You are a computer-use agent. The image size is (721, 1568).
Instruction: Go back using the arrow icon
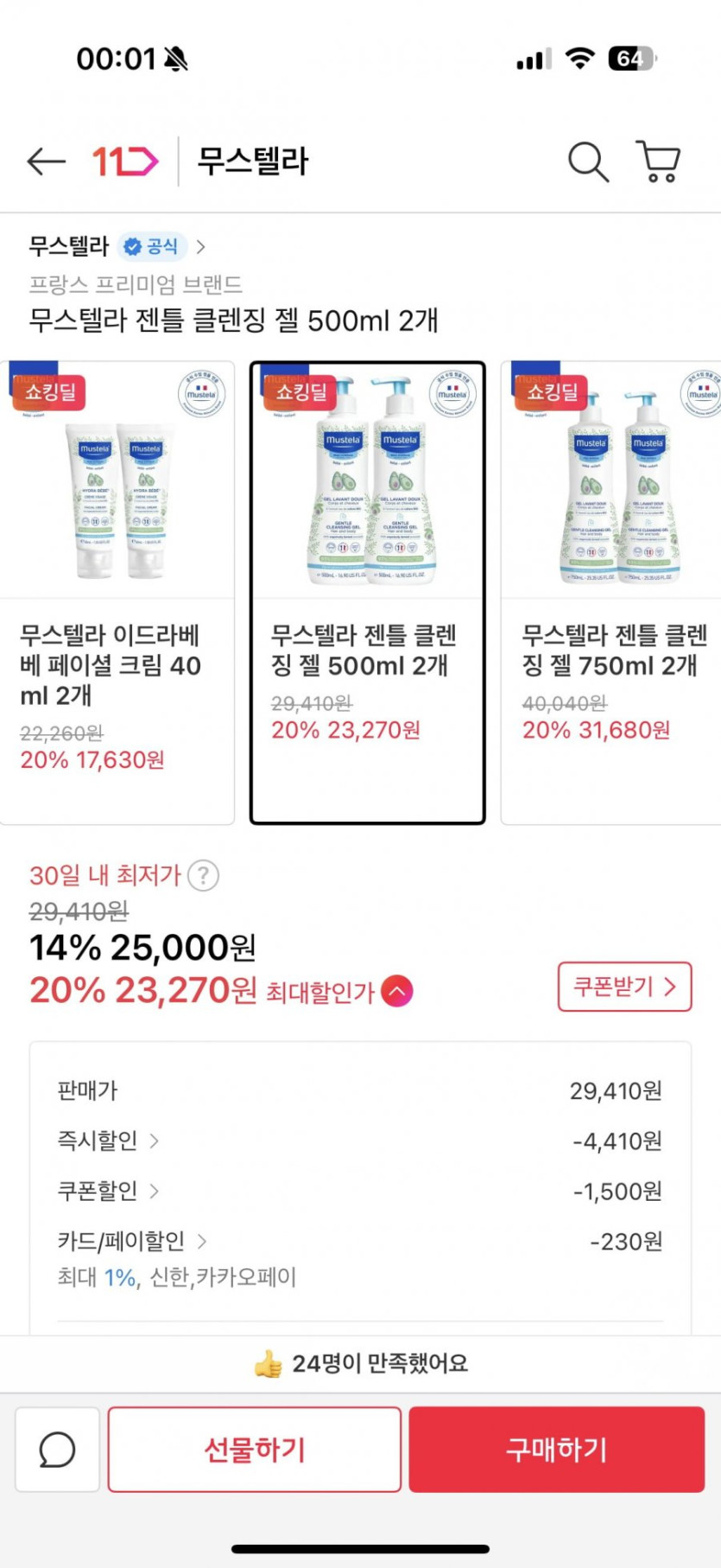(47, 162)
